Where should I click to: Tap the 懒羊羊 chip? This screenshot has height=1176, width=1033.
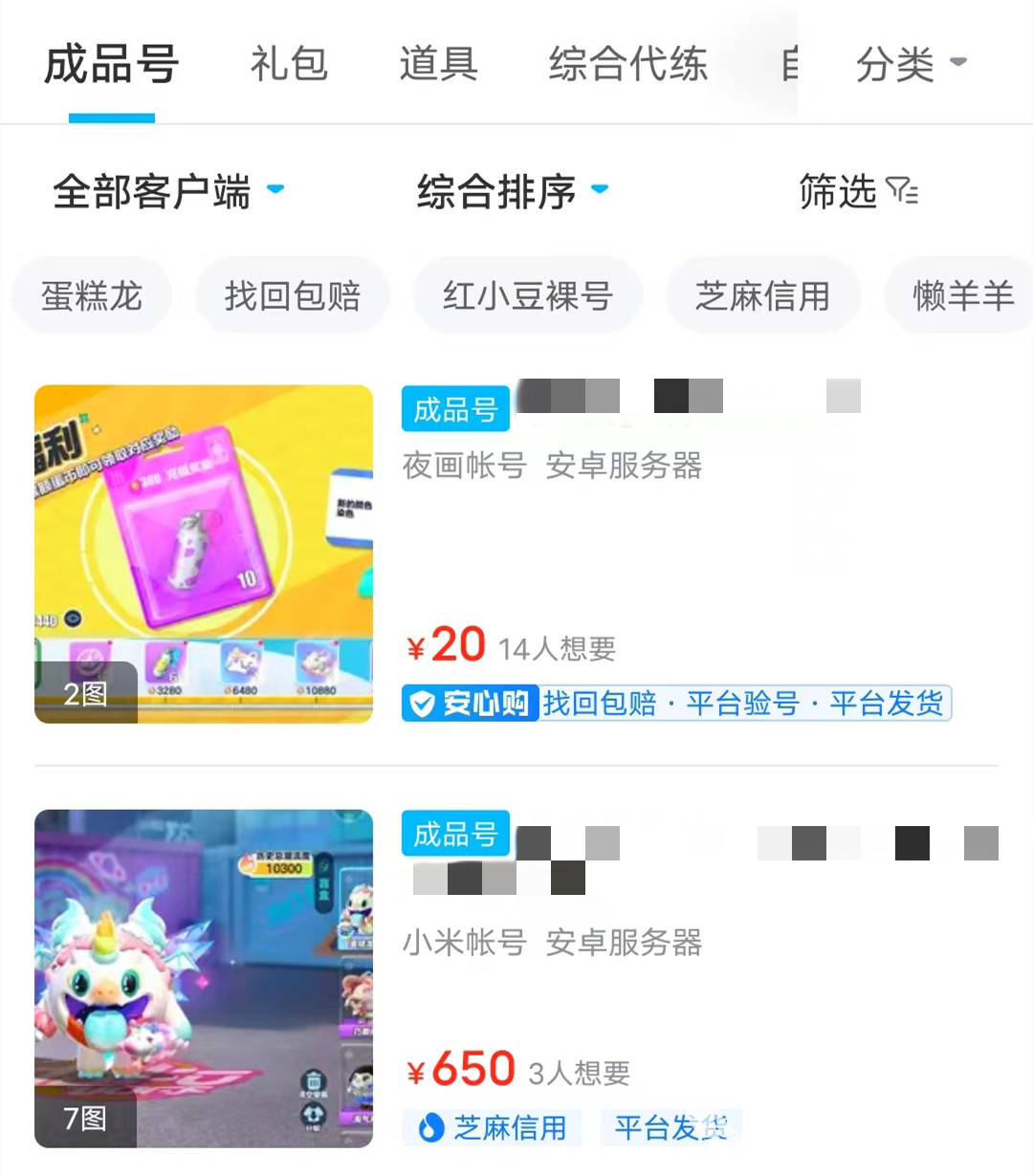click(961, 295)
